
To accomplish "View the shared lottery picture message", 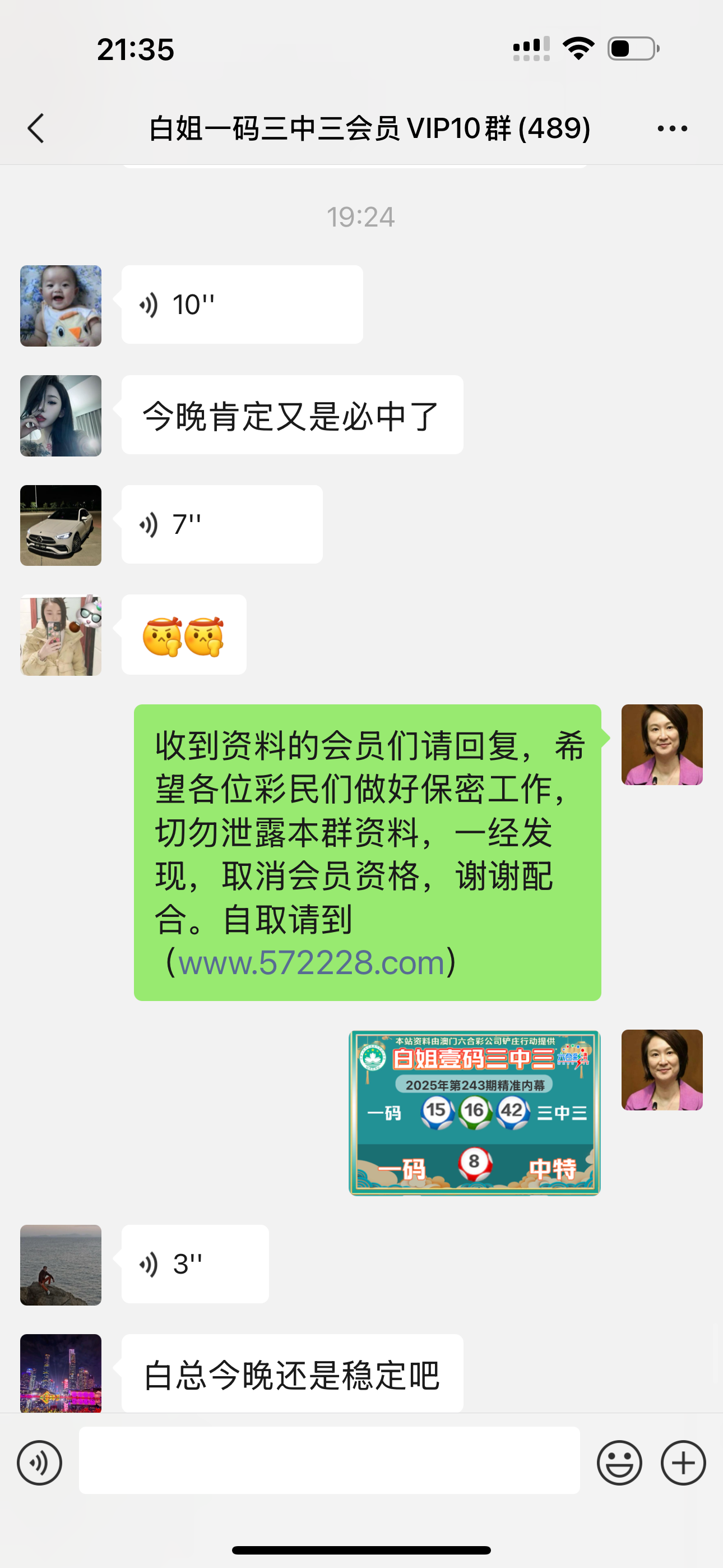I will pos(474,1113).
